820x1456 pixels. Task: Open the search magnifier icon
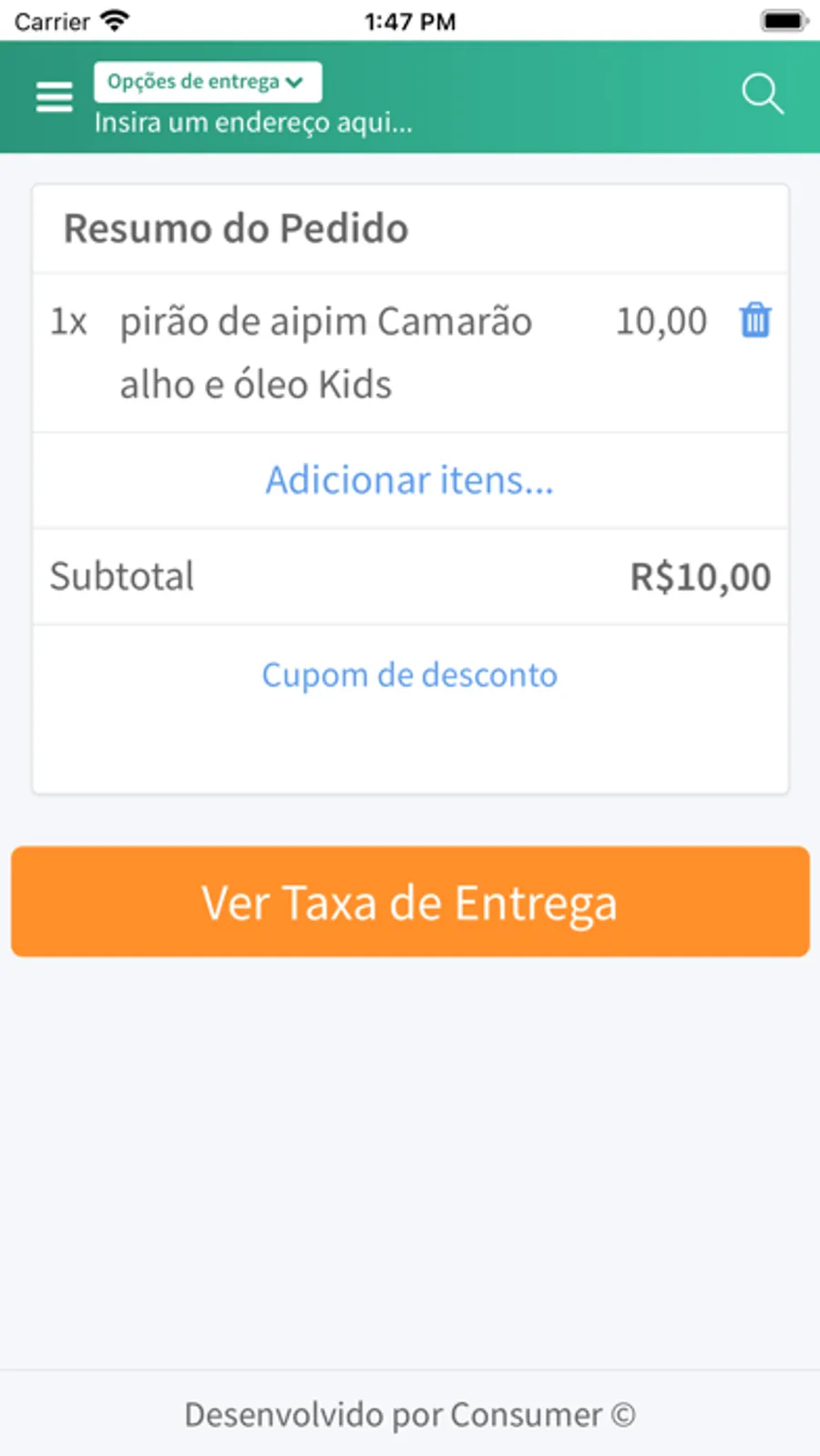pyautogui.click(x=762, y=94)
